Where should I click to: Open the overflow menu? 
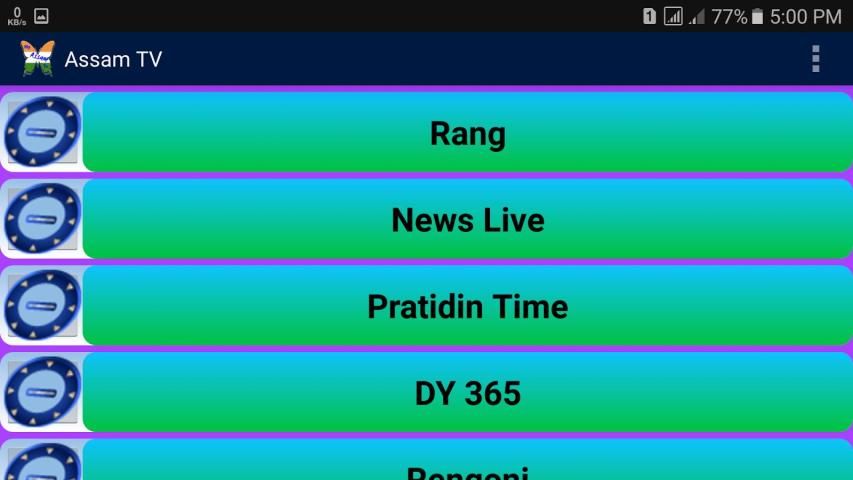click(x=816, y=59)
